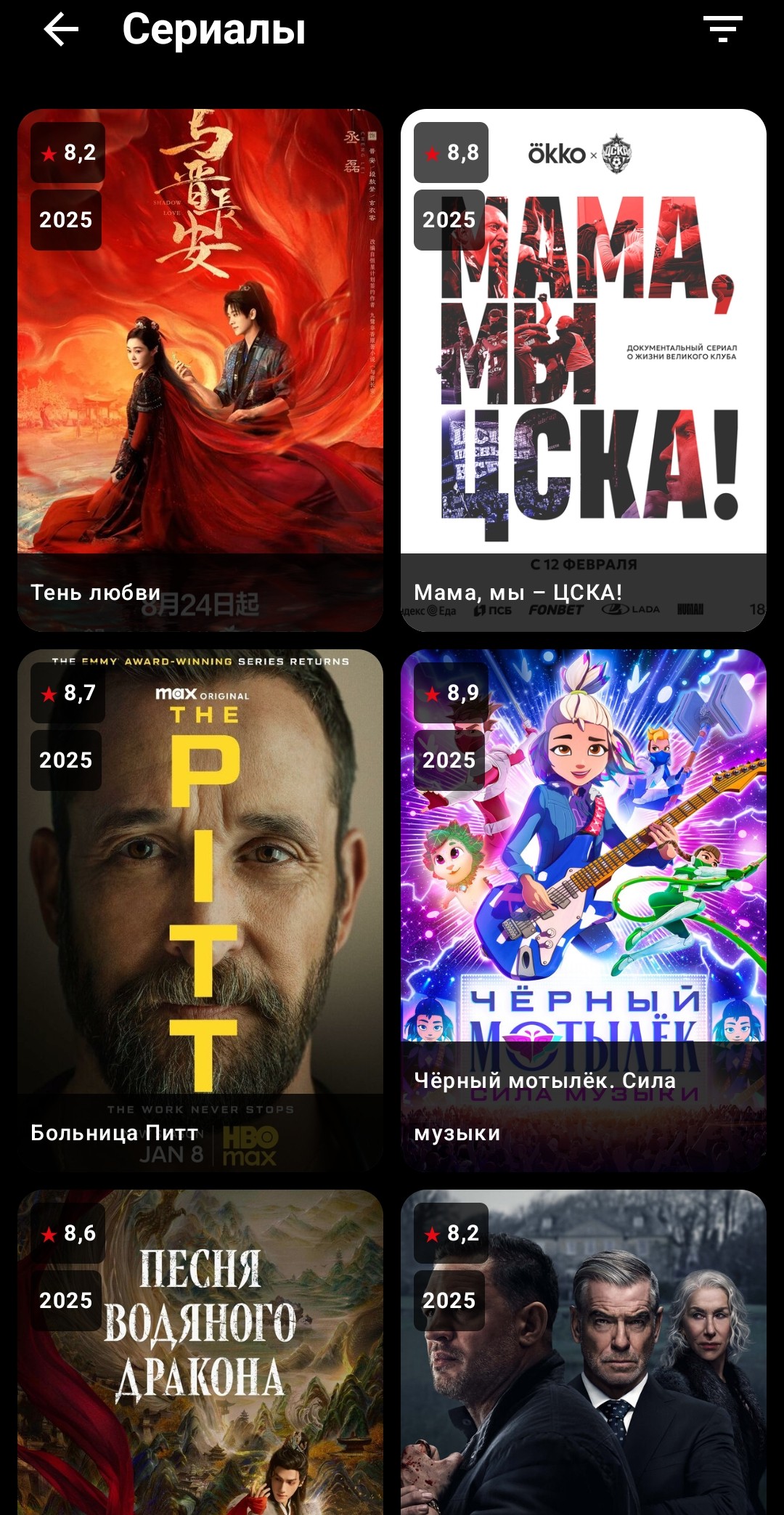Click the star rating icon on Тень любви
This screenshot has height=1515, width=784.
point(48,154)
